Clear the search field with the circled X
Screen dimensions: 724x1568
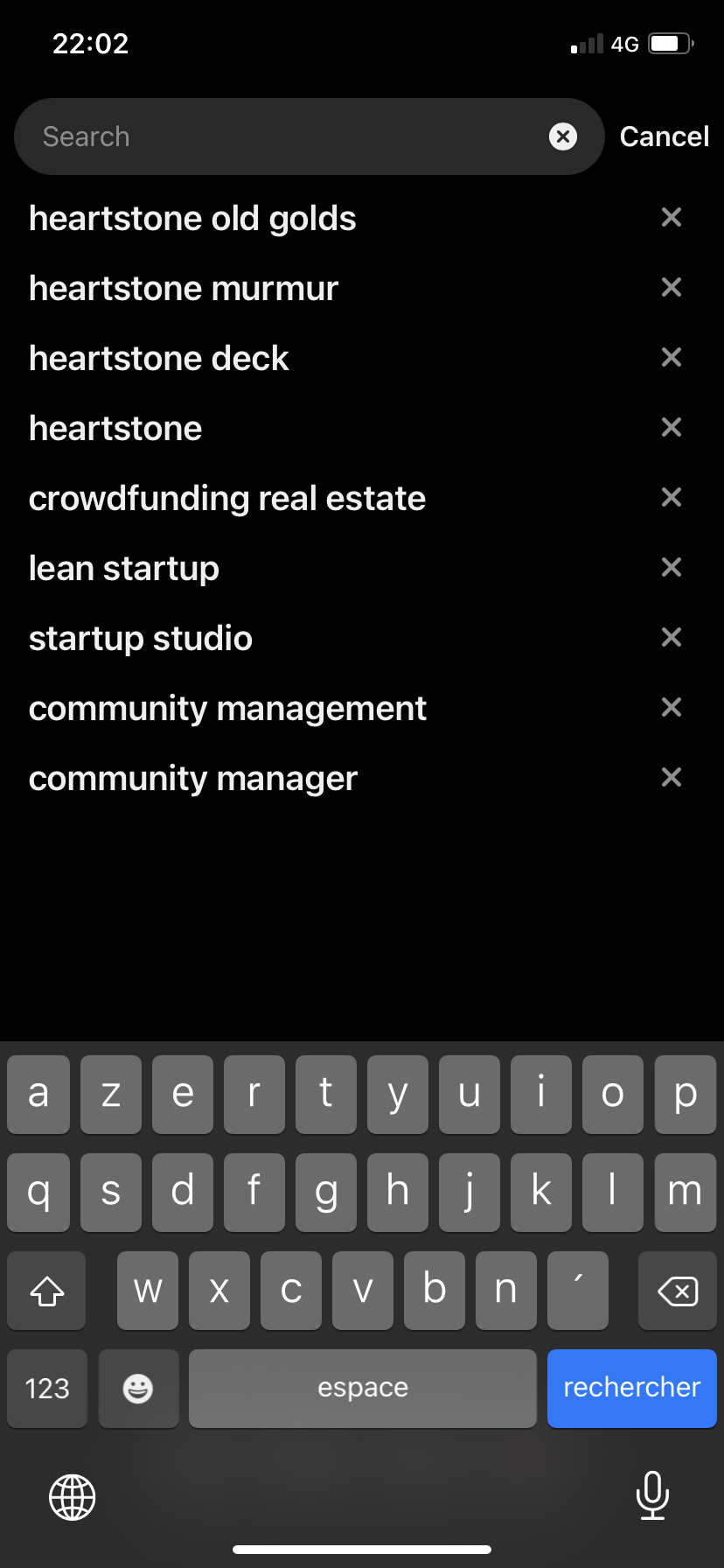coord(562,136)
